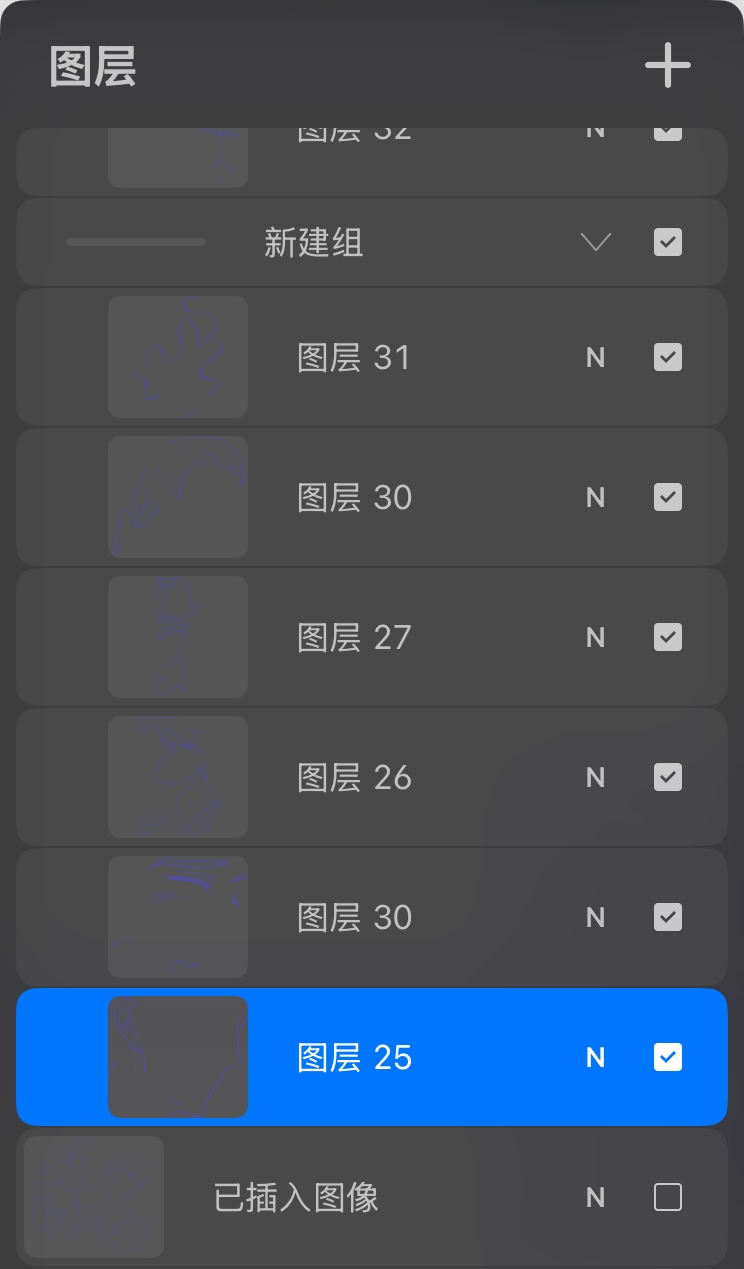Add a new layer with the plus icon
The height and width of the screenshot is (1269, 744).
[667, 66]
